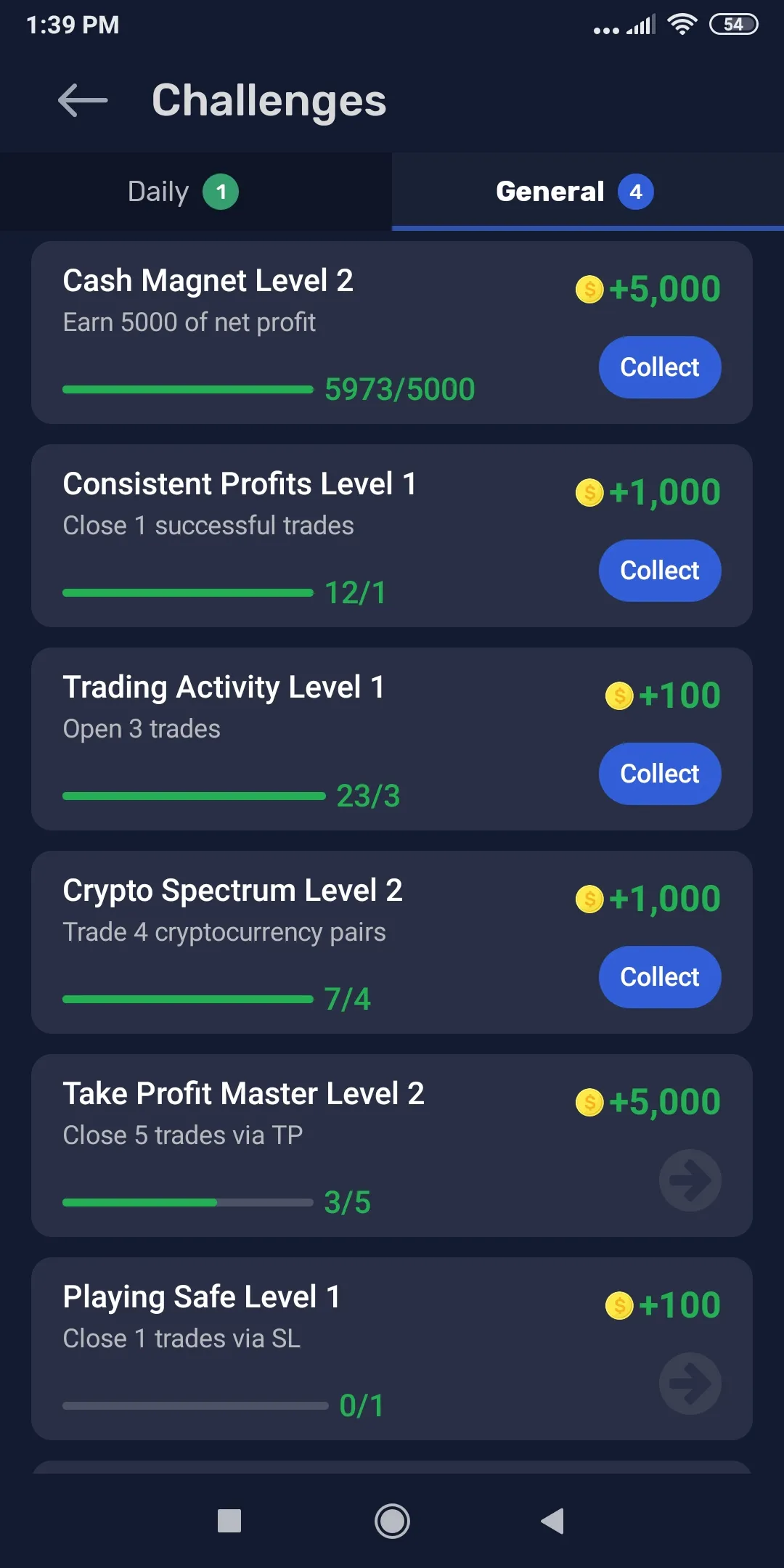Open Take Profit Master Level 2 via arrow icon
Screen dimensions: 784x1568
click(x=691, y=1181)
